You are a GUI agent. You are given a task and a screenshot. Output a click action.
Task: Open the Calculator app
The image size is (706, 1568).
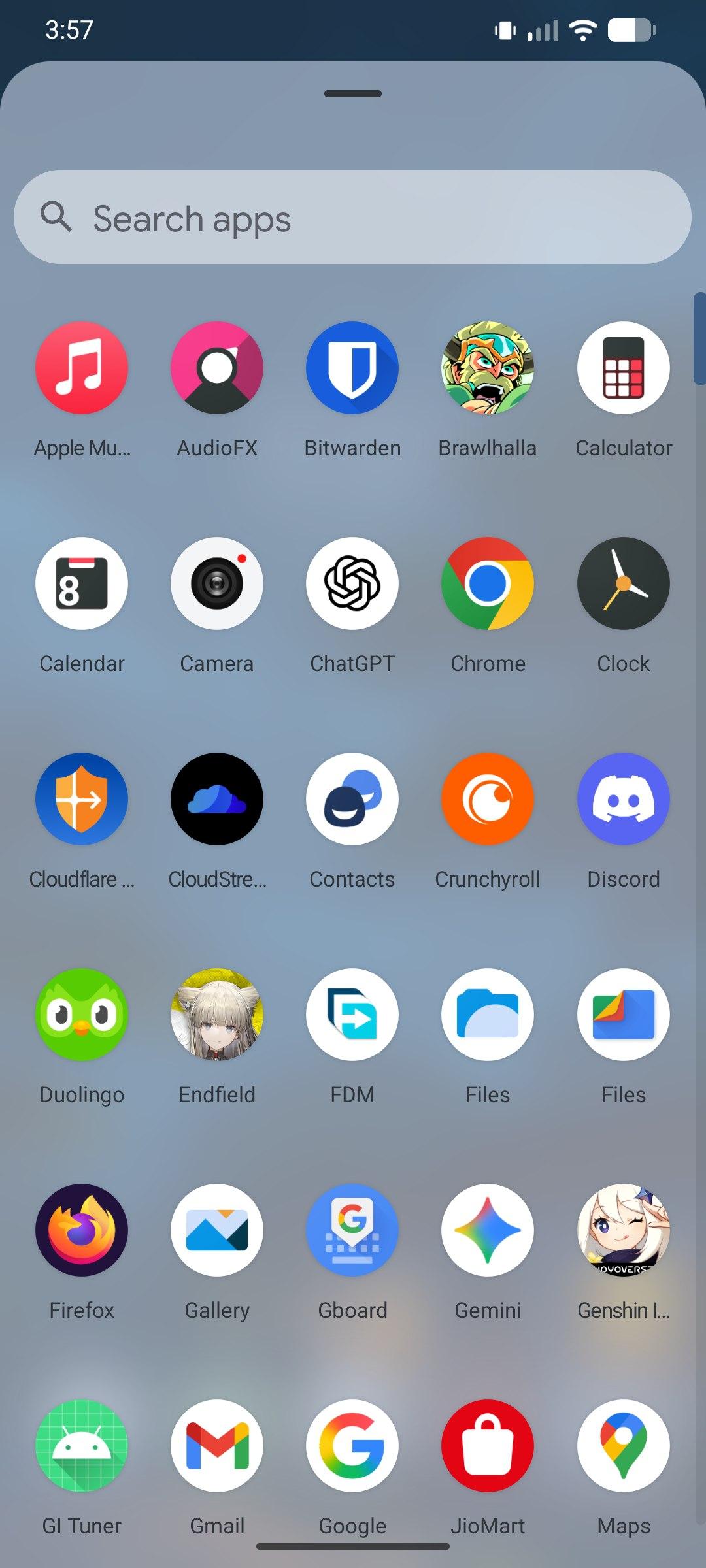623,368
